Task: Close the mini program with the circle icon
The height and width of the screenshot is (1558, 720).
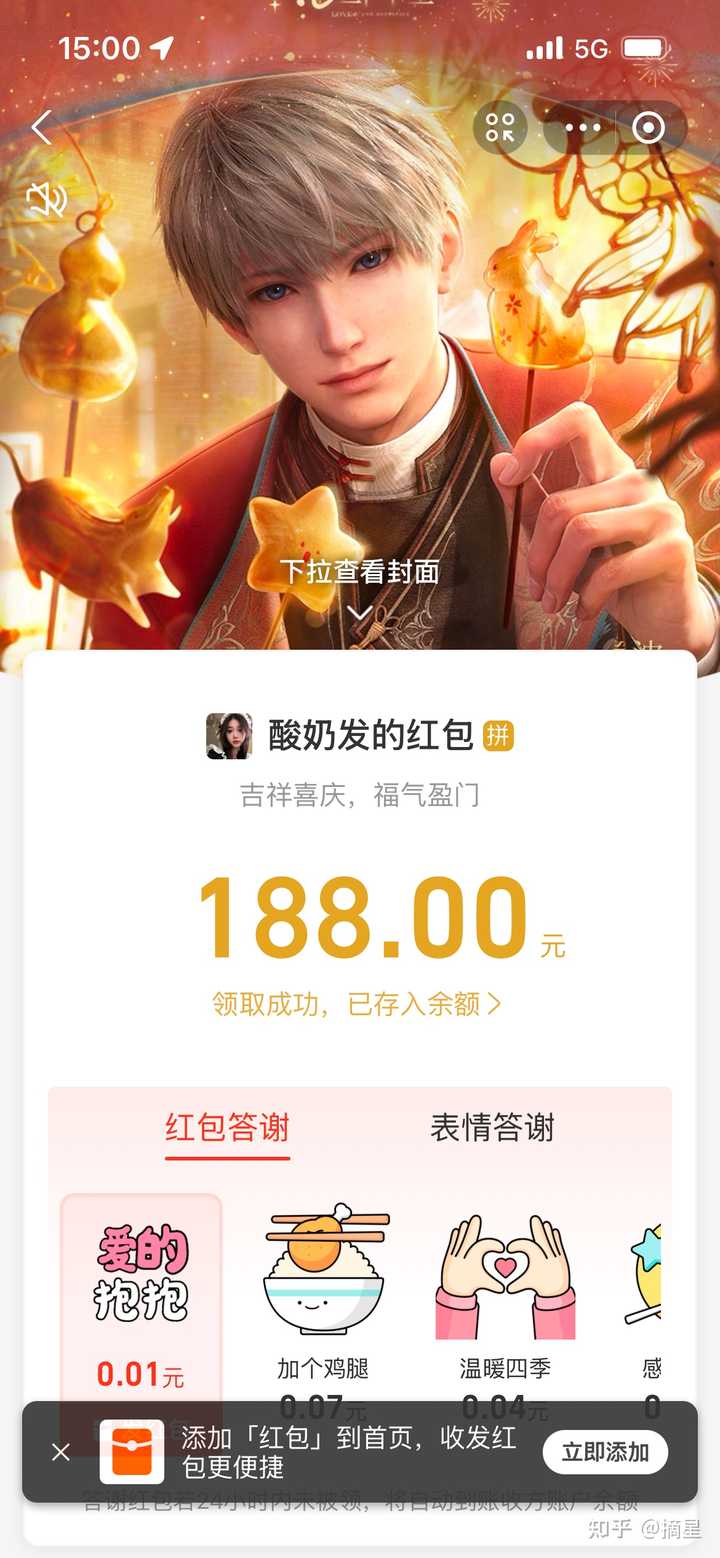Action: 648,128
